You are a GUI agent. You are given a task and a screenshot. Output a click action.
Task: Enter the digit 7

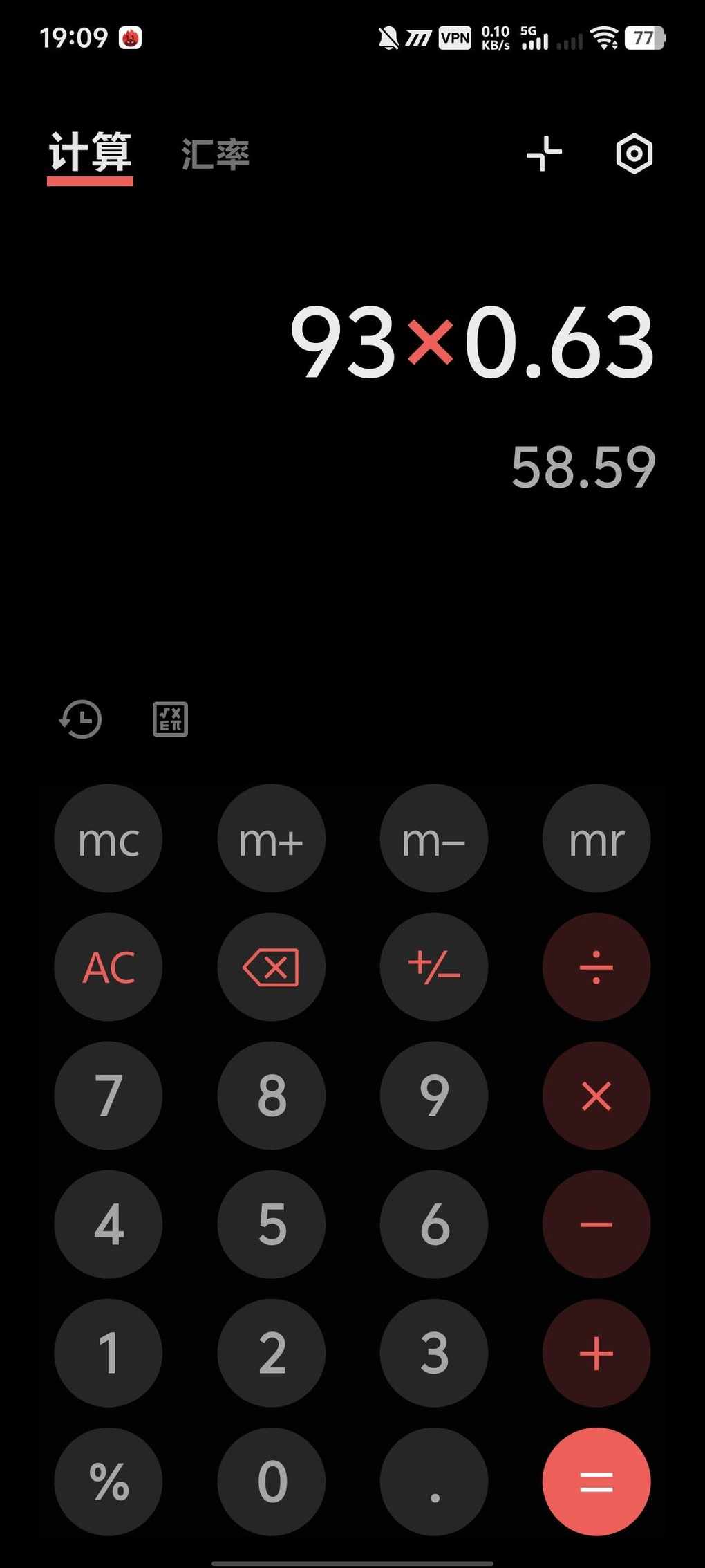(x=109, y=1096)
